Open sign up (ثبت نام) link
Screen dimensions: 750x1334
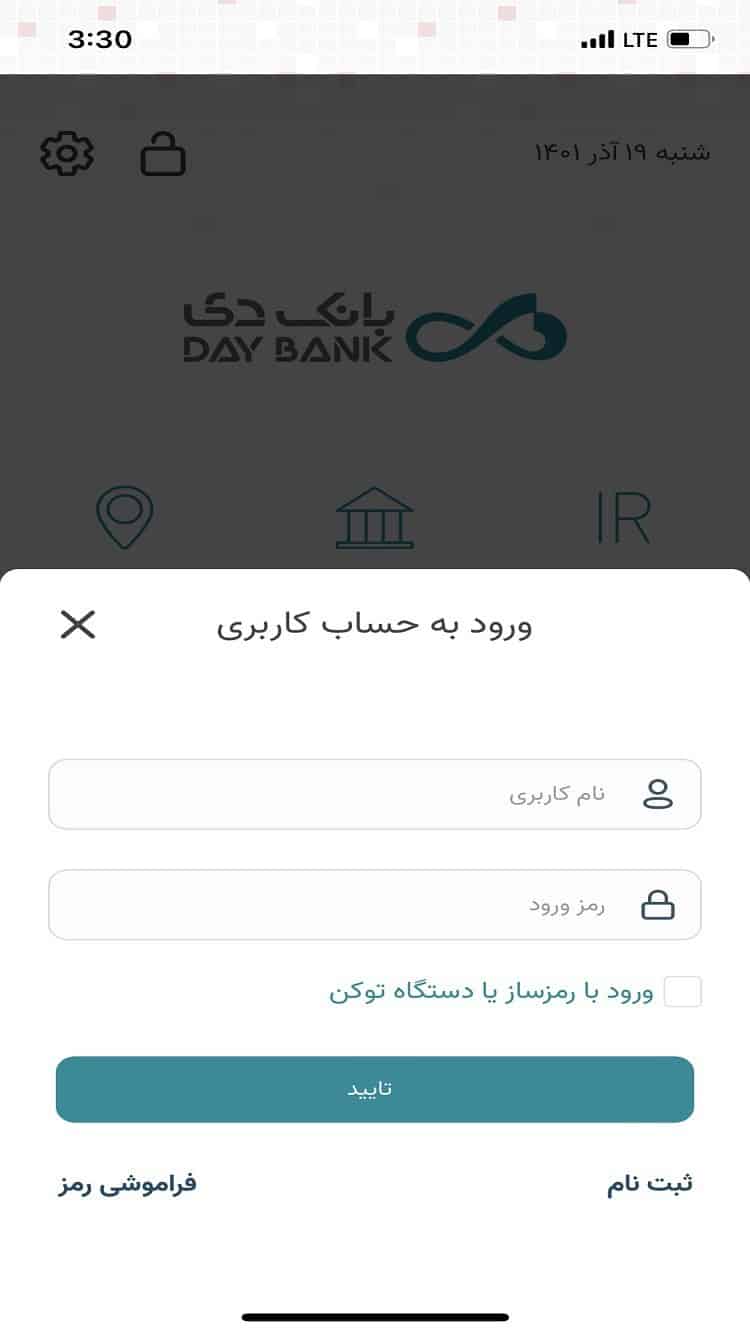tap(649, 1184)
